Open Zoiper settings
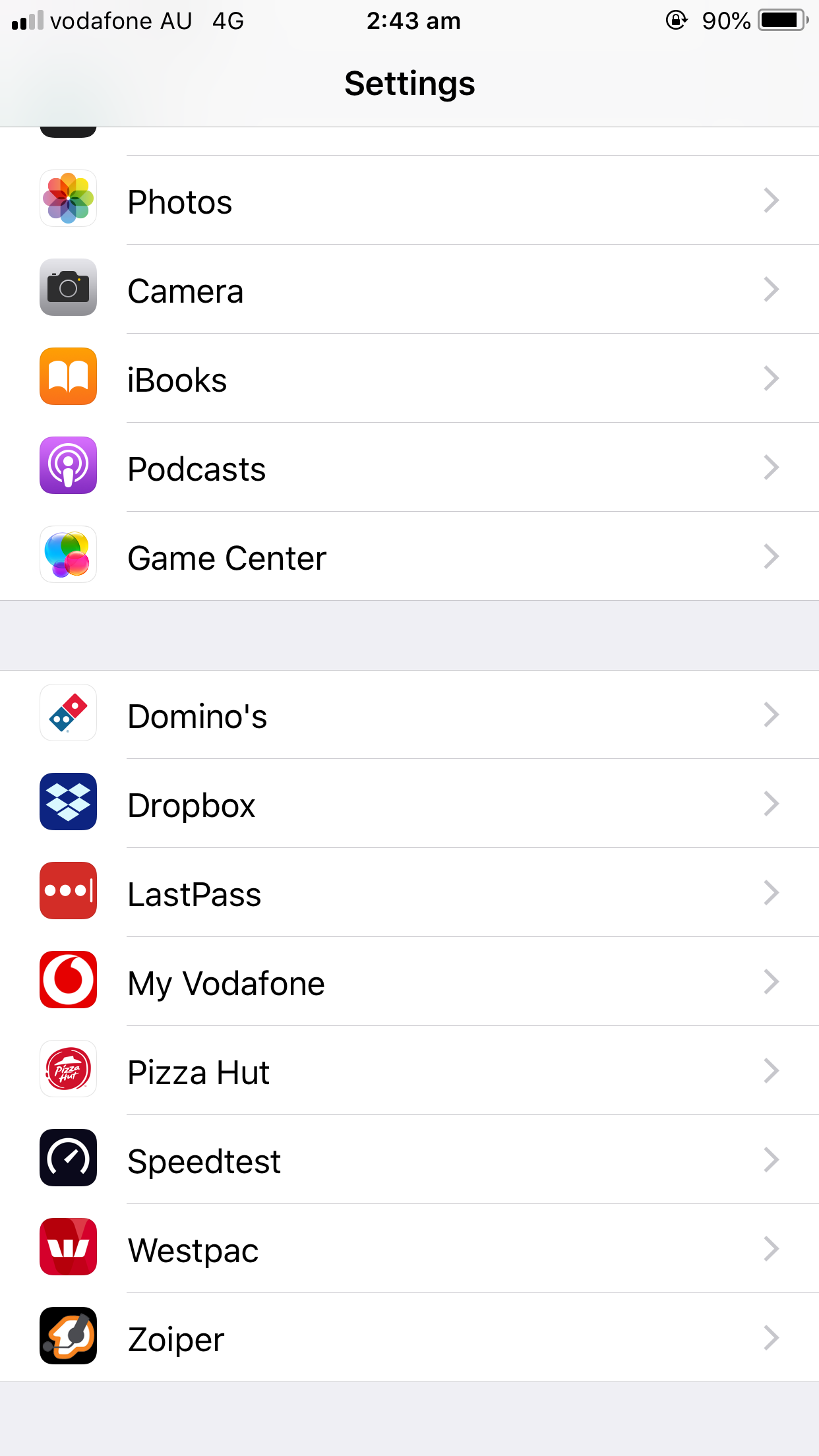Image resolution: width=819 pixels, height=1456 pixels. click(x=409, y=1338)
